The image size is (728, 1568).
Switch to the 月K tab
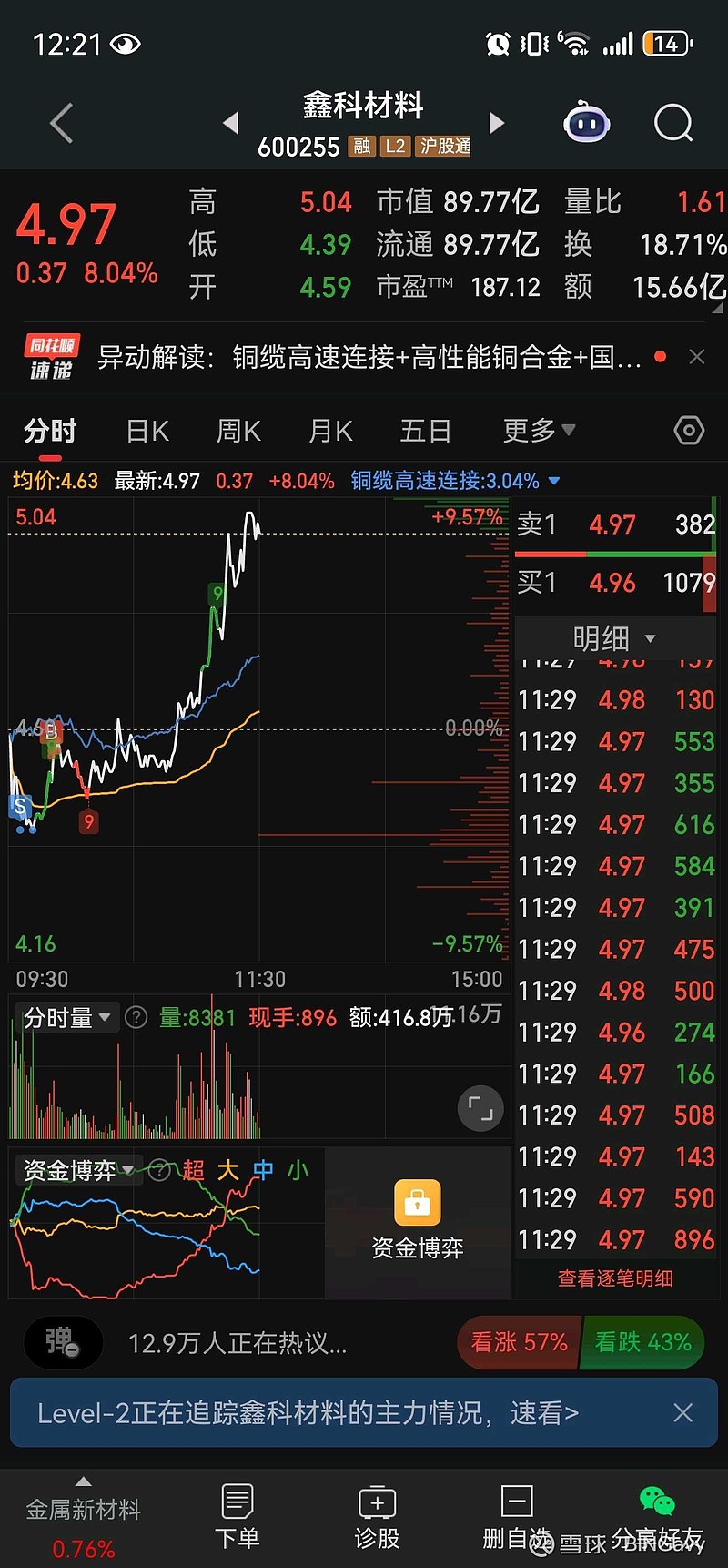(330, 431)
